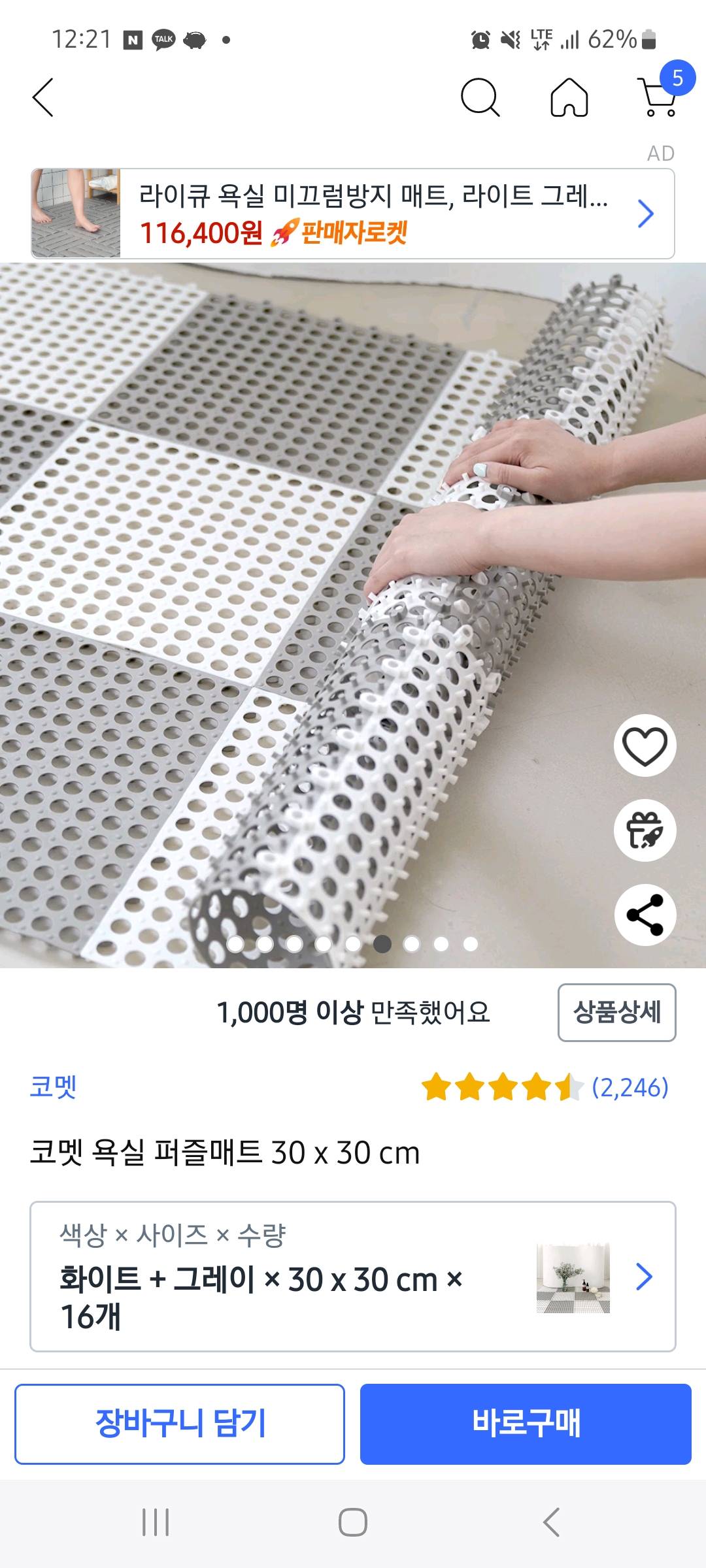Tap 장바구니 담기 to add to cart
The width and height of the screenshot is (706, 1568).
(180, 1424)
